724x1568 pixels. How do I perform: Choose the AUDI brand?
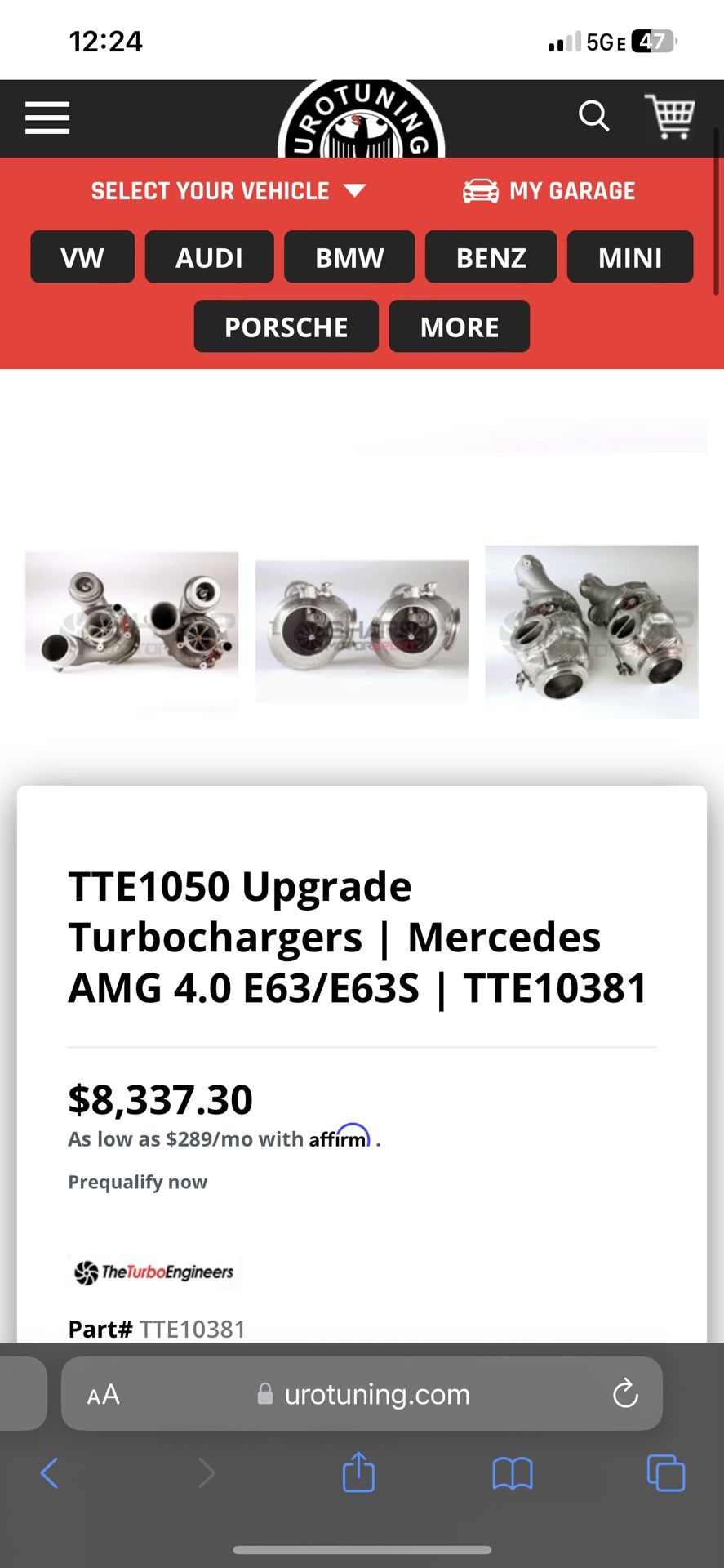(209, 257)
